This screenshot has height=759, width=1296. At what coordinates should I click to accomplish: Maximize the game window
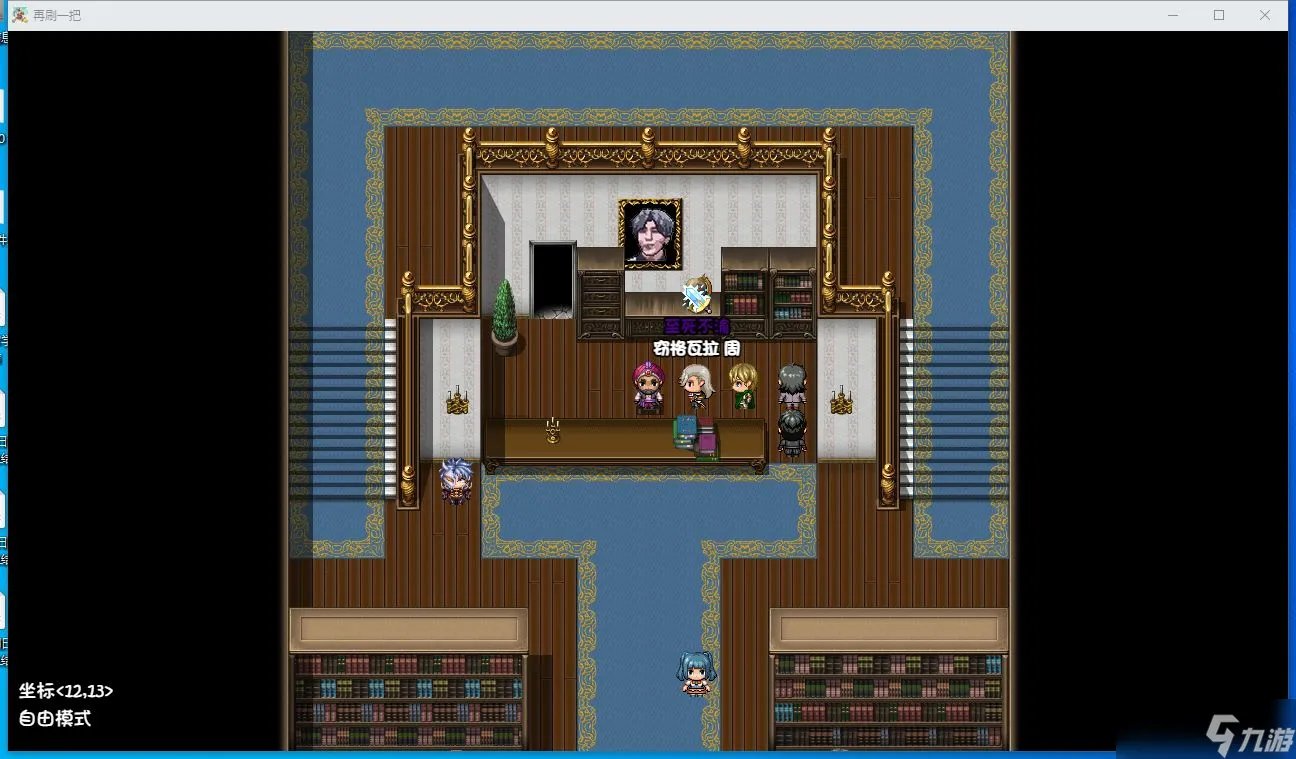coord(1219,15)
